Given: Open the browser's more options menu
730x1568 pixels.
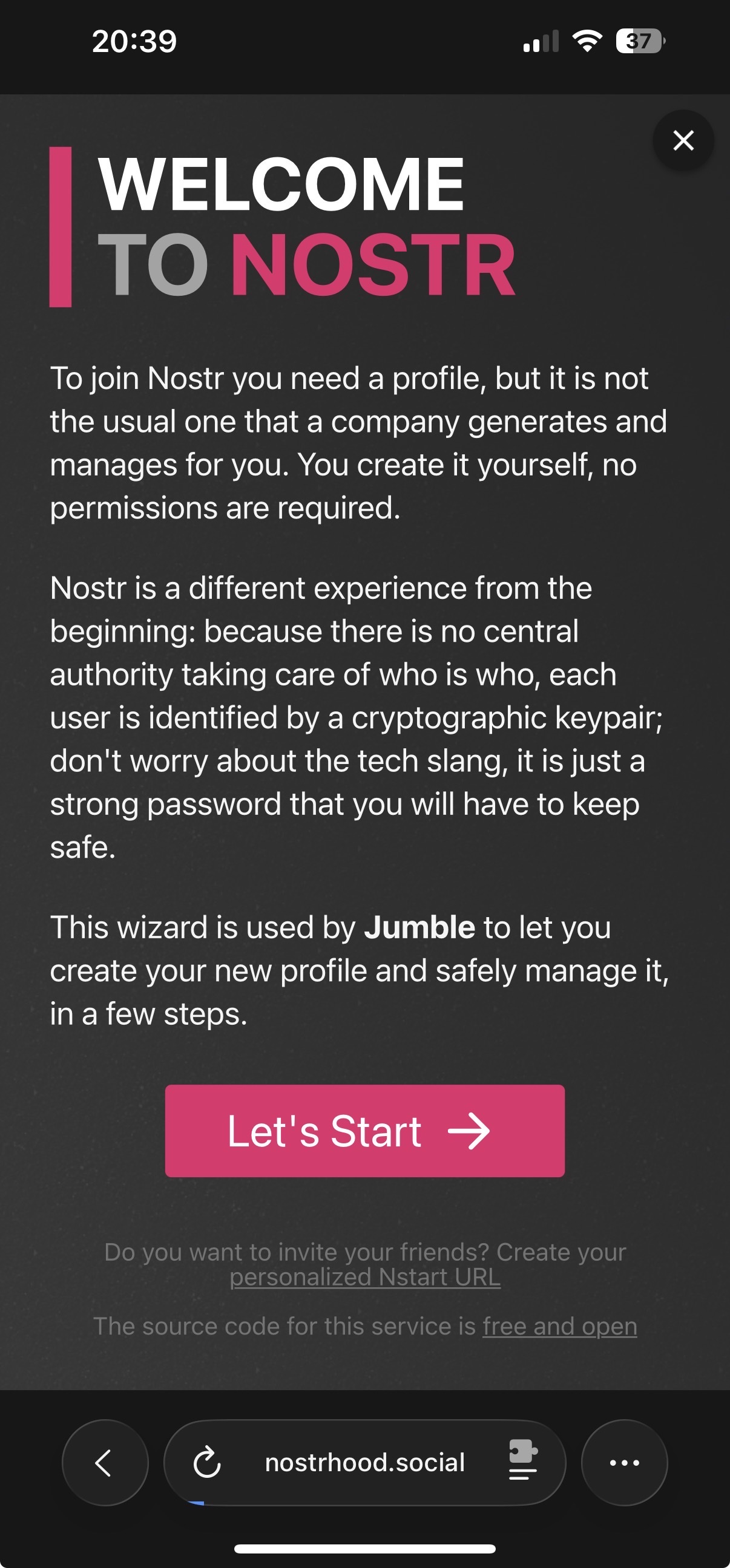Looking at the screenshot, I should click(x=624, y=1463).
